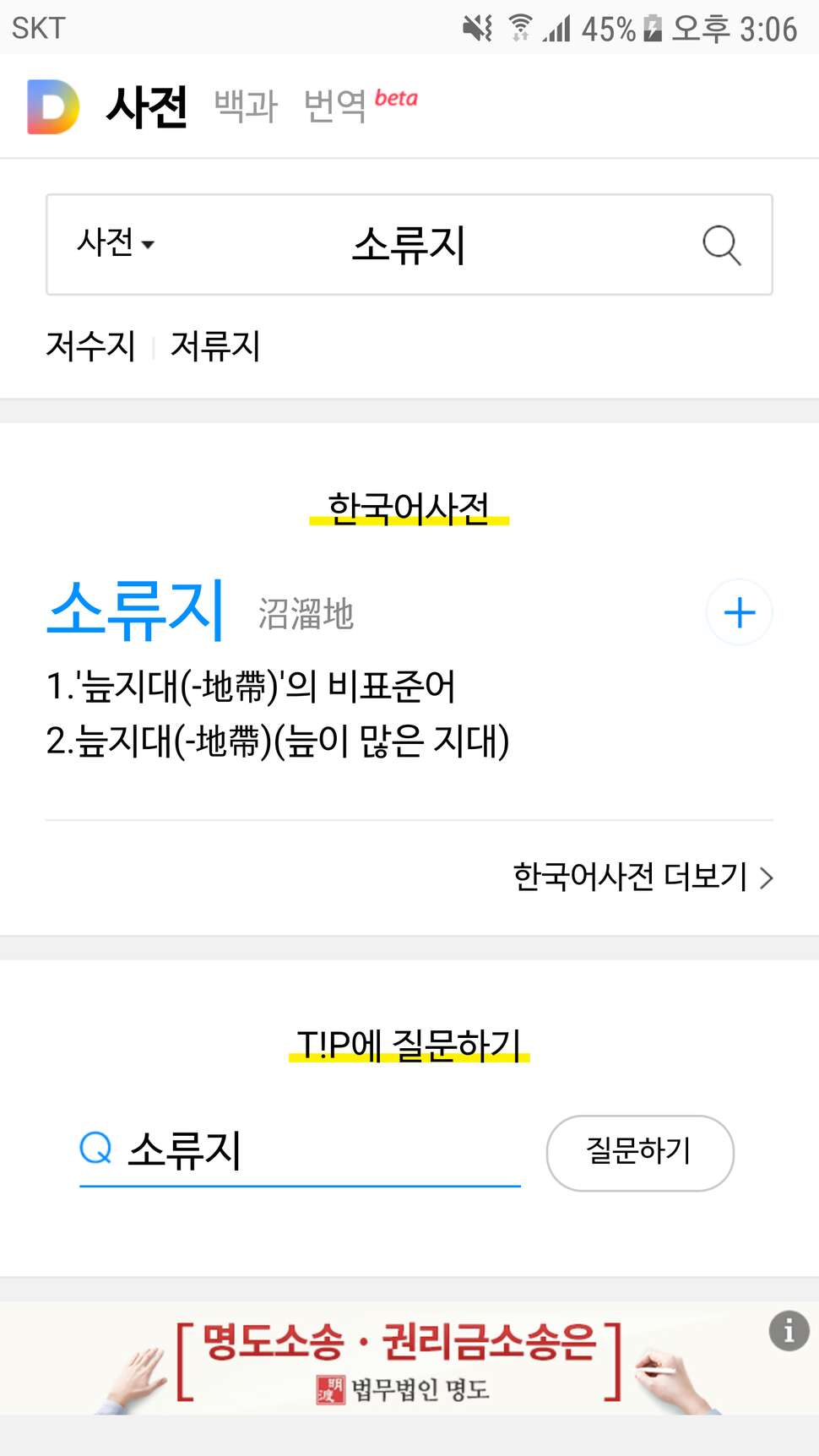Tap the search field containing 소류지
The width and height of the screenshot is (819, 1456).
(x=409, y=245)
